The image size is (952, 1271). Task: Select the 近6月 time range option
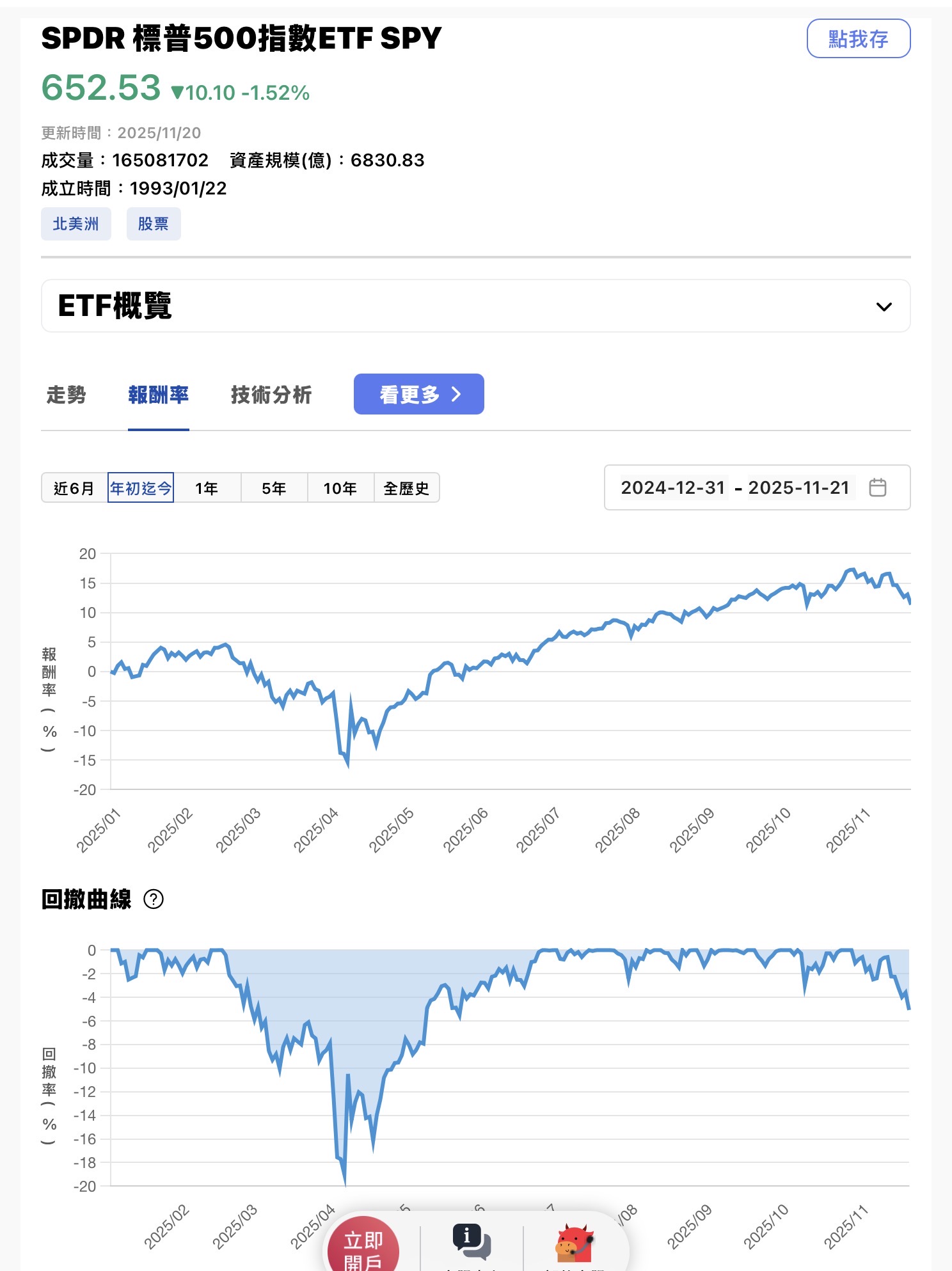tap(73, 487)
